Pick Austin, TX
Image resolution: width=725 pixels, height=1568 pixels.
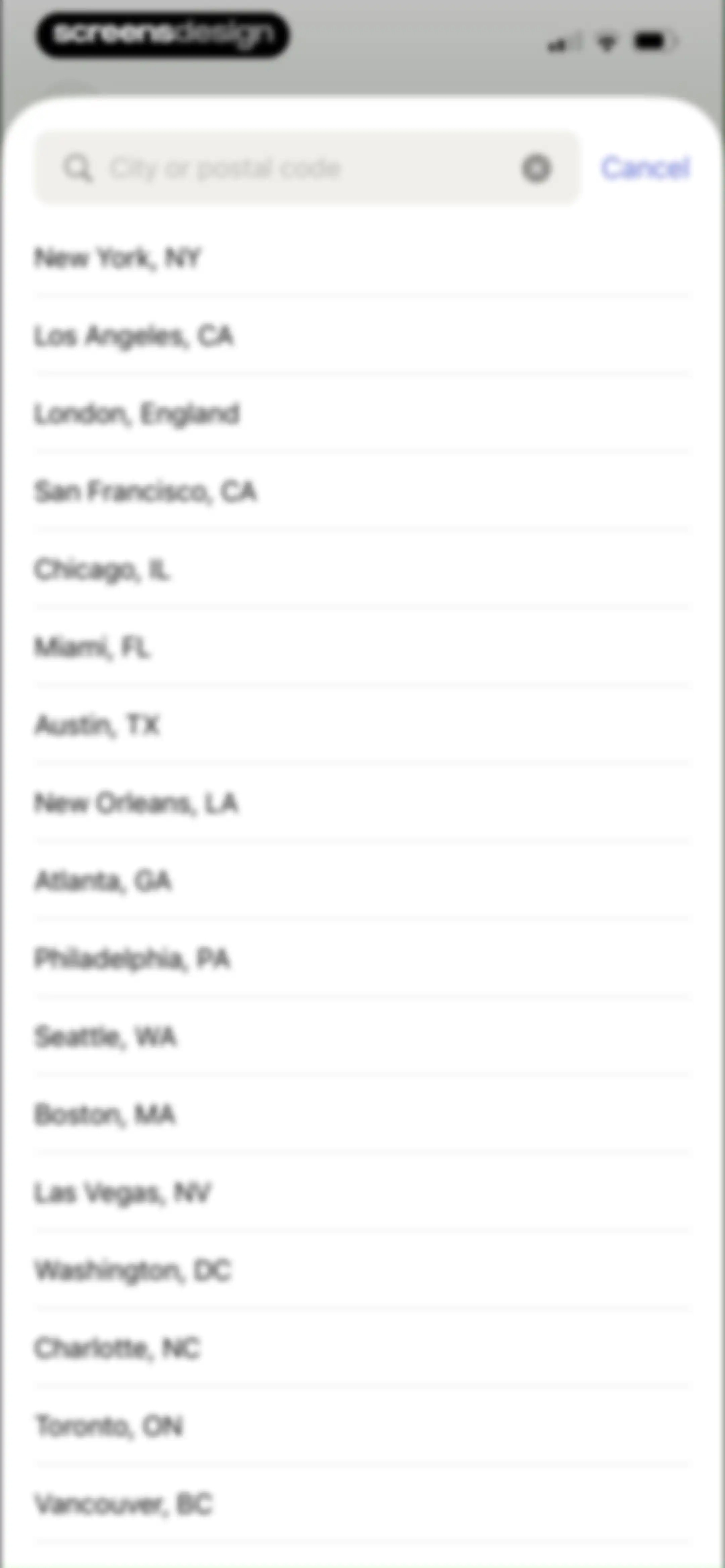tap(362, 726)
